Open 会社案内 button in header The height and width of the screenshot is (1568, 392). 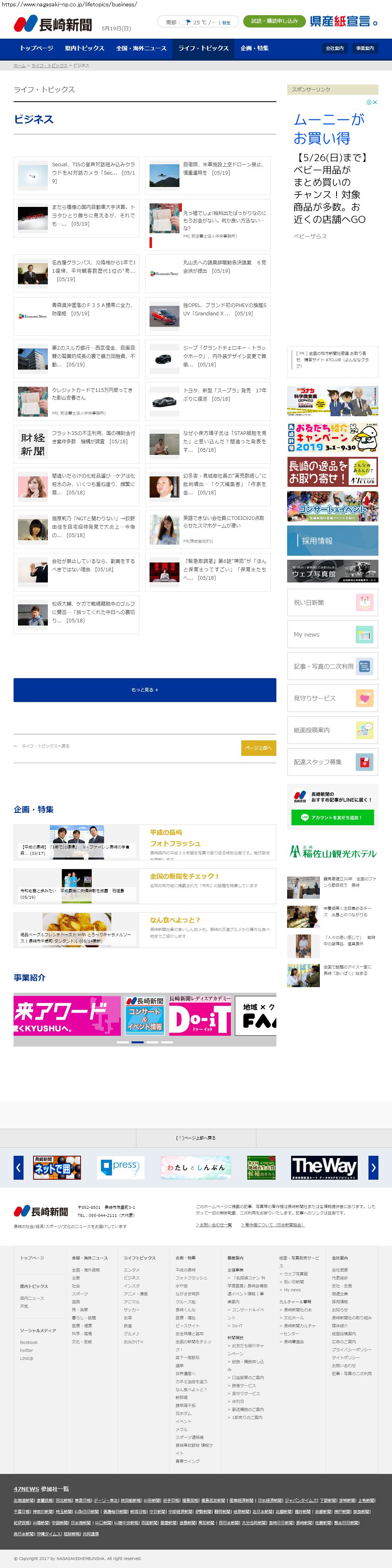pos(334,48)
